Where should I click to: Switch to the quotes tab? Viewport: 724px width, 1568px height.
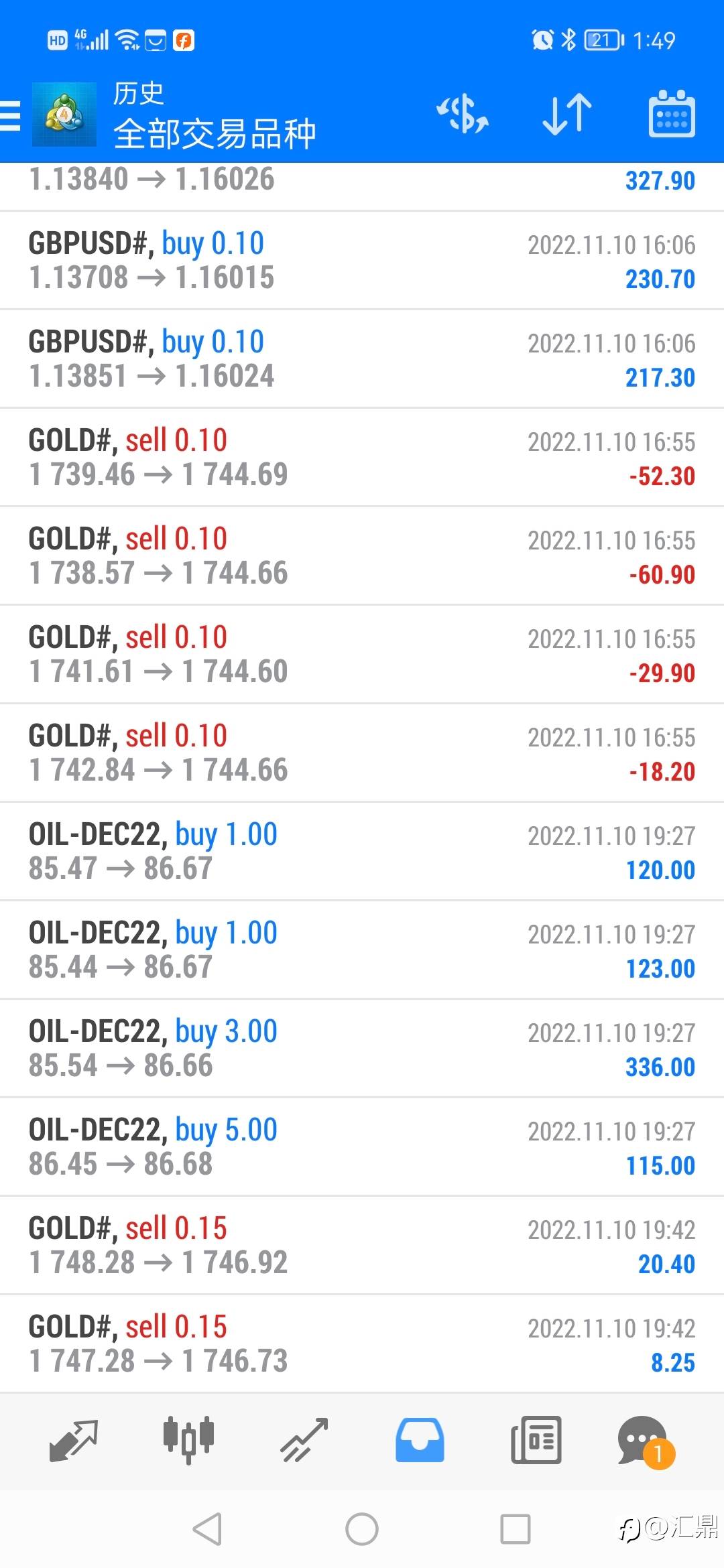pos(74,1440)
